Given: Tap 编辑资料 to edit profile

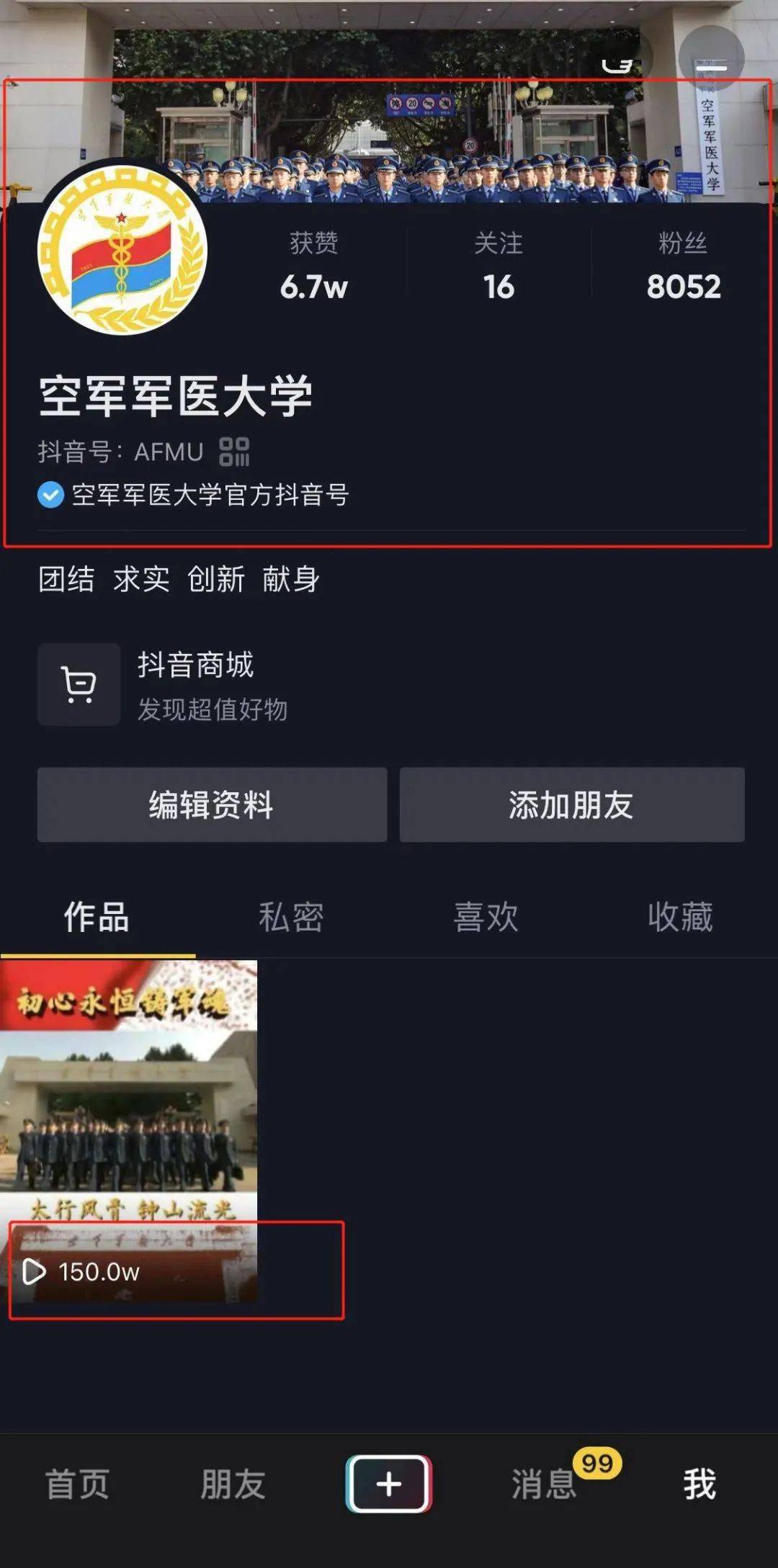Looking at the screenshot, I should point(212,805).
